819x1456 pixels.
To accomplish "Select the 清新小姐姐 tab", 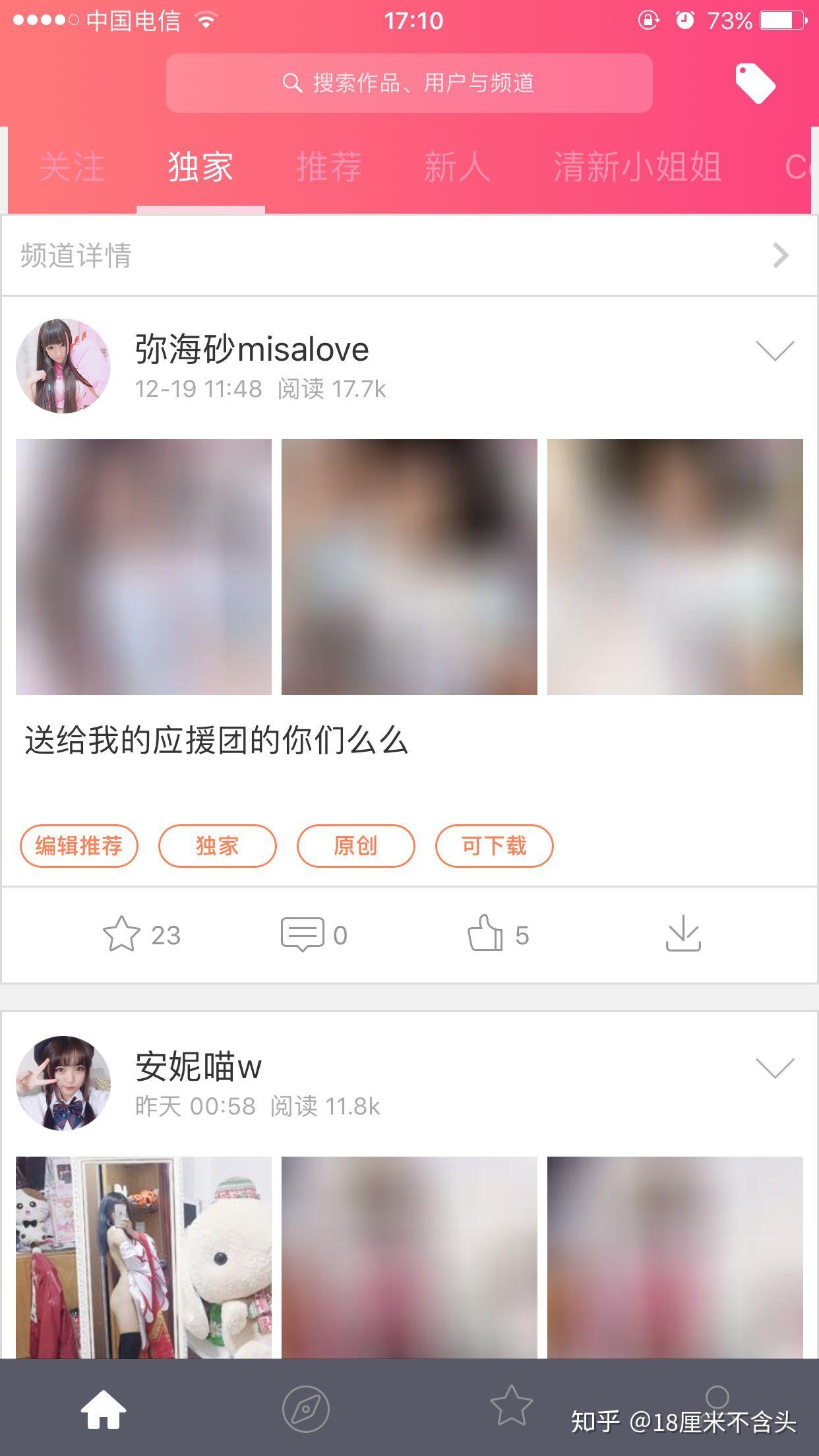I will (637, 167).
